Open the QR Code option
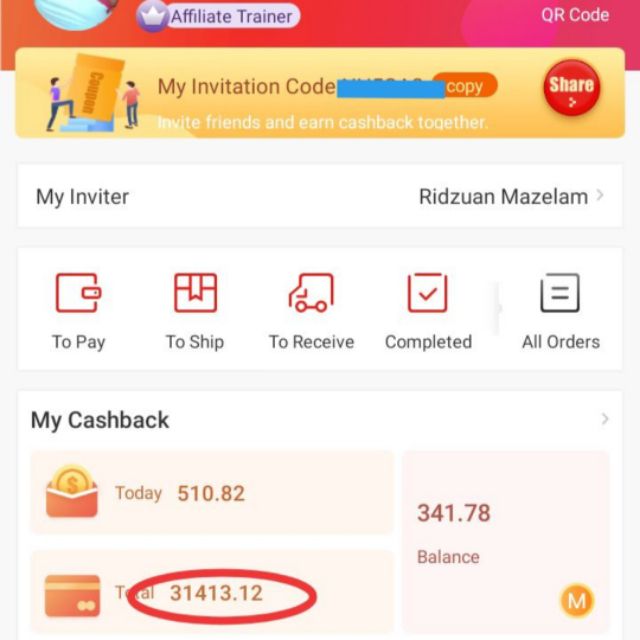640x640 pixels. (574, 15)
